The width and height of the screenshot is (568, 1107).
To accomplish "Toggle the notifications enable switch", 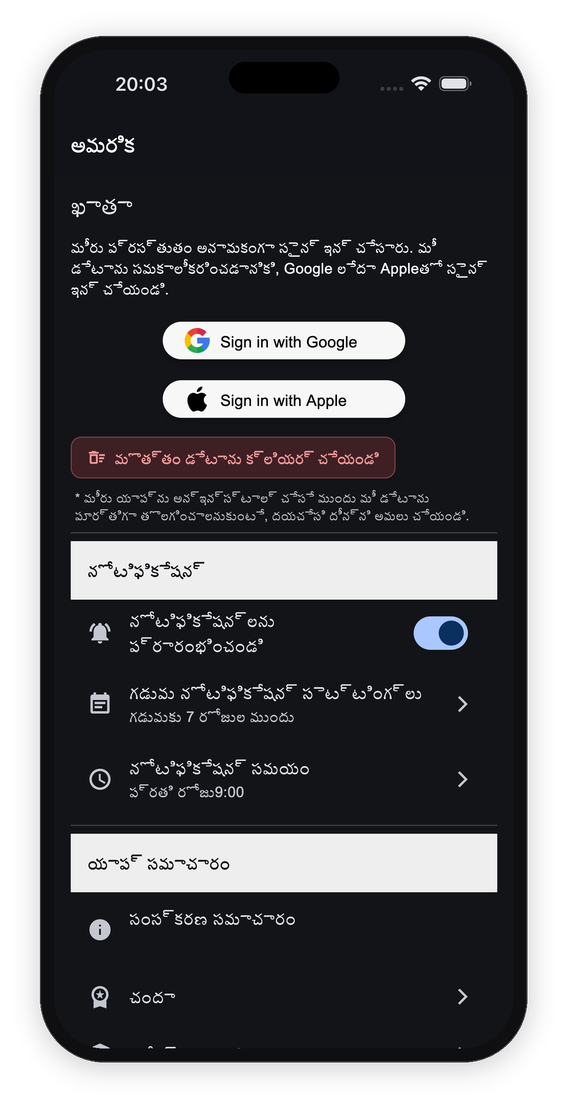I will tap(440, 633).
